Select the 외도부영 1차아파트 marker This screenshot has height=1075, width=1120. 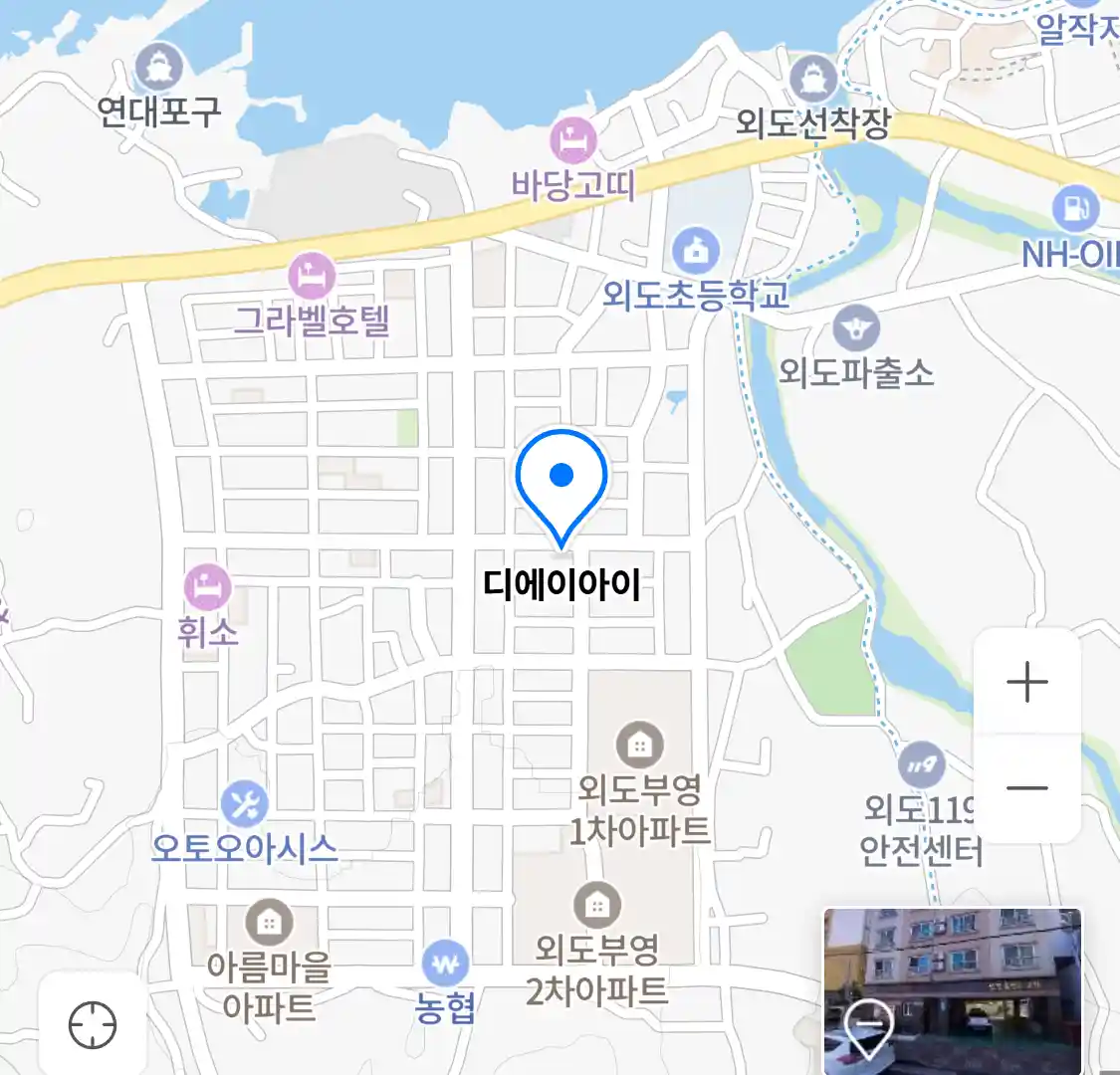point(639,745)
